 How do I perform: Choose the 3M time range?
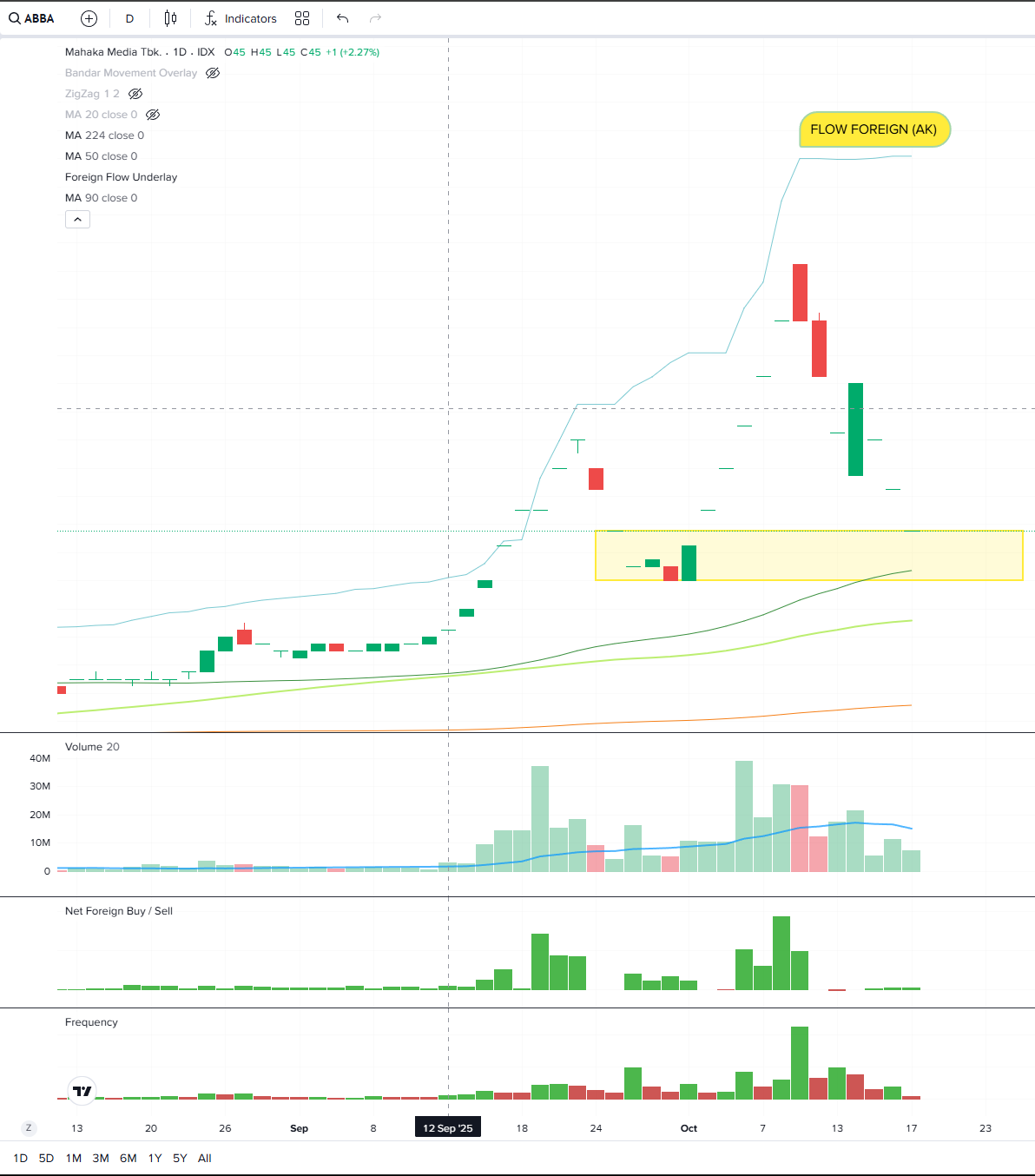point(101,1158)
